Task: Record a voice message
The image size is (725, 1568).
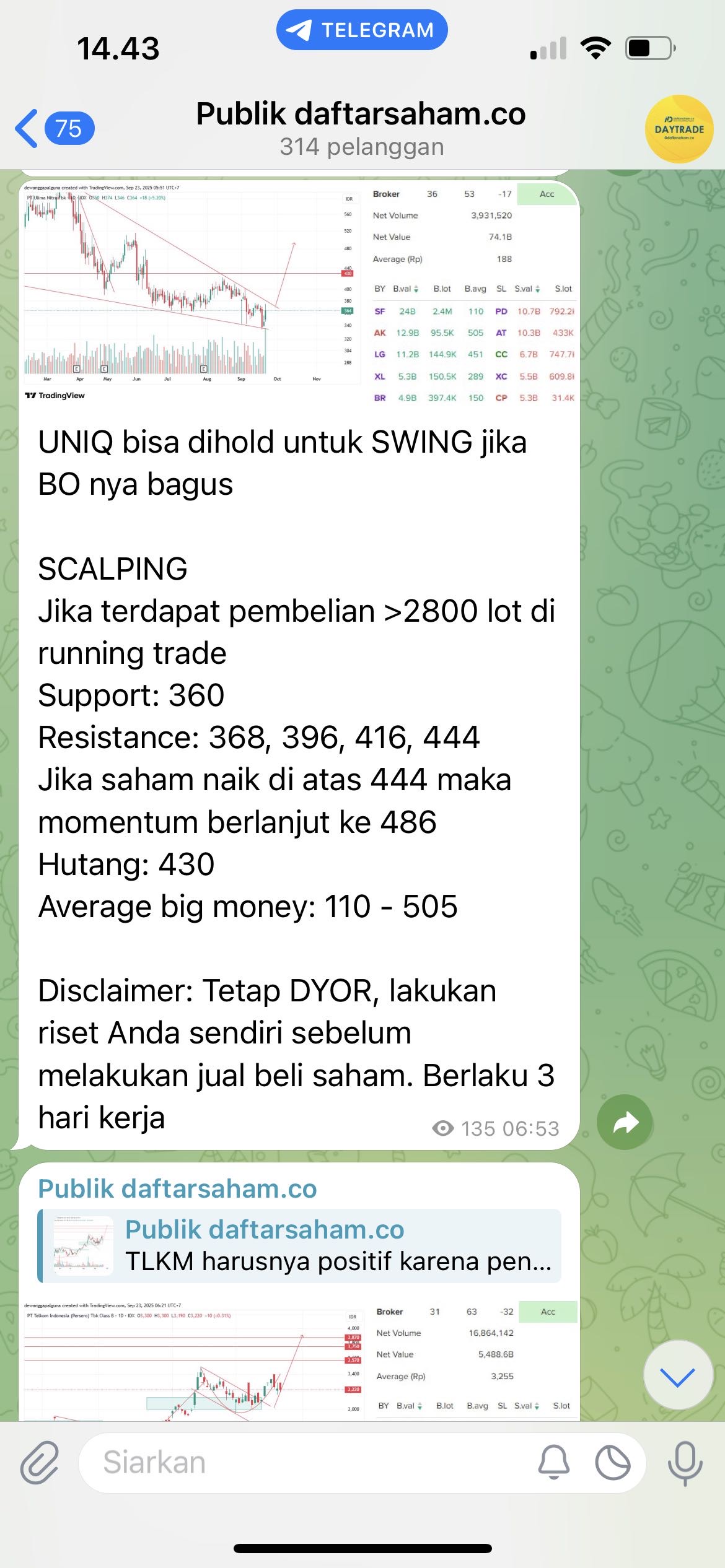Action: tap(685, 1462)
